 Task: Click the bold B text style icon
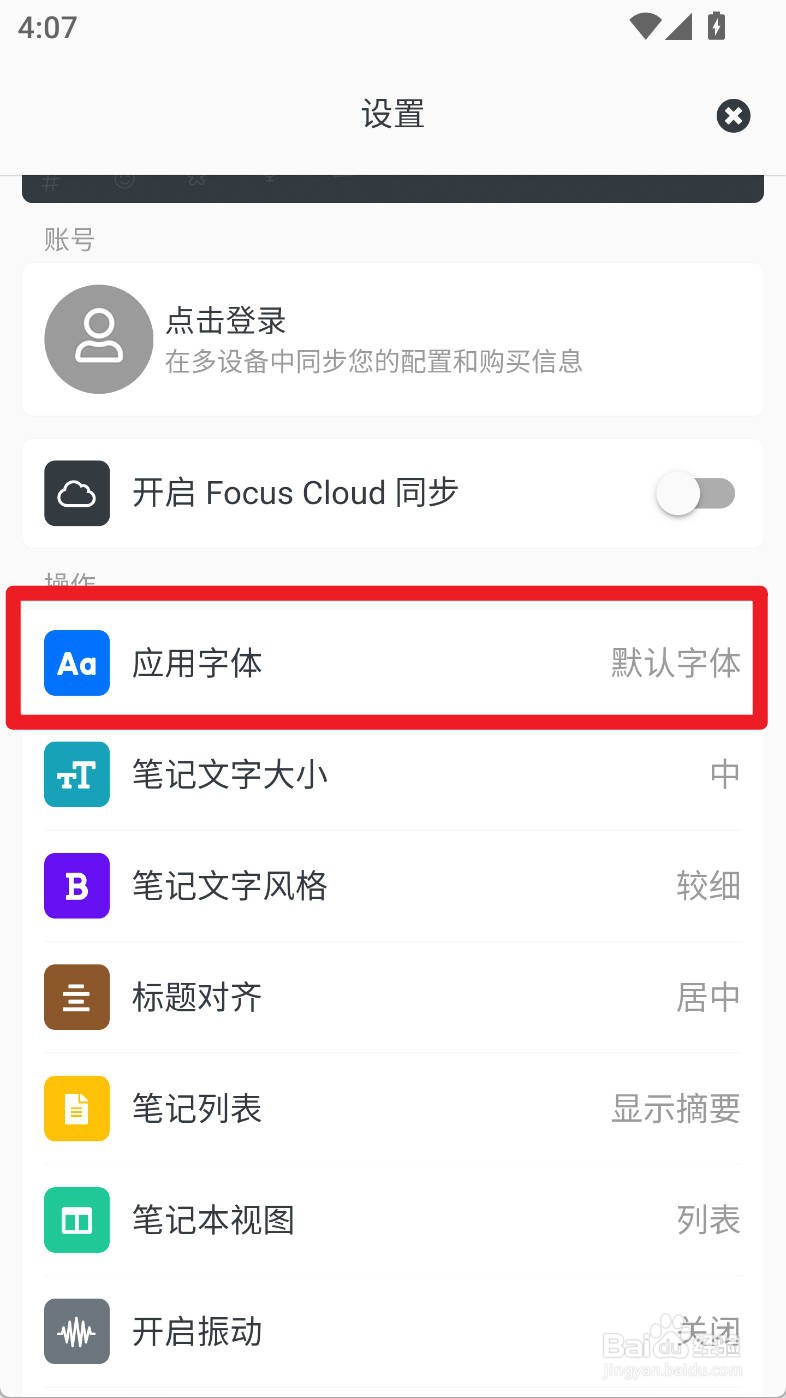[x=76, y=886]
